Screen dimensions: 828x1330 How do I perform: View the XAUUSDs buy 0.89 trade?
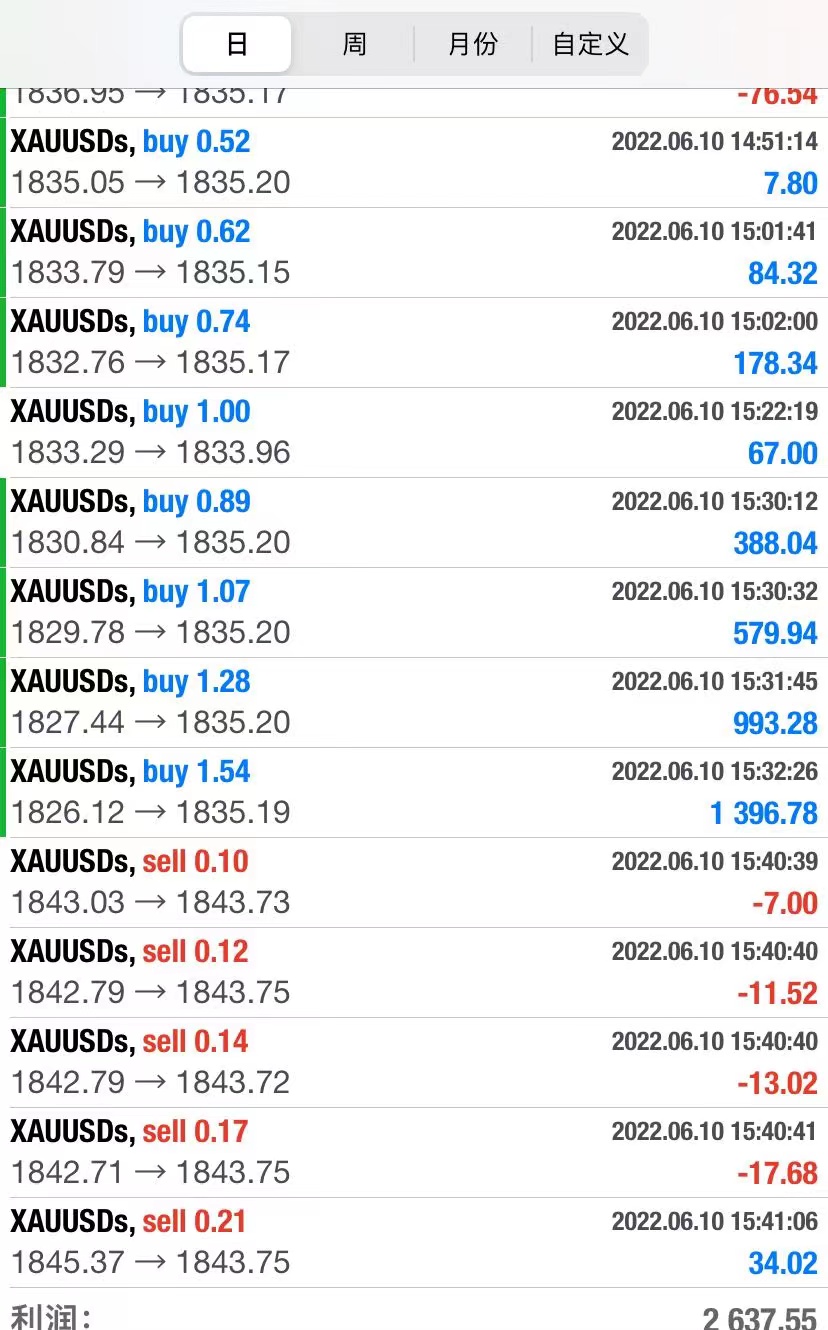414,523
